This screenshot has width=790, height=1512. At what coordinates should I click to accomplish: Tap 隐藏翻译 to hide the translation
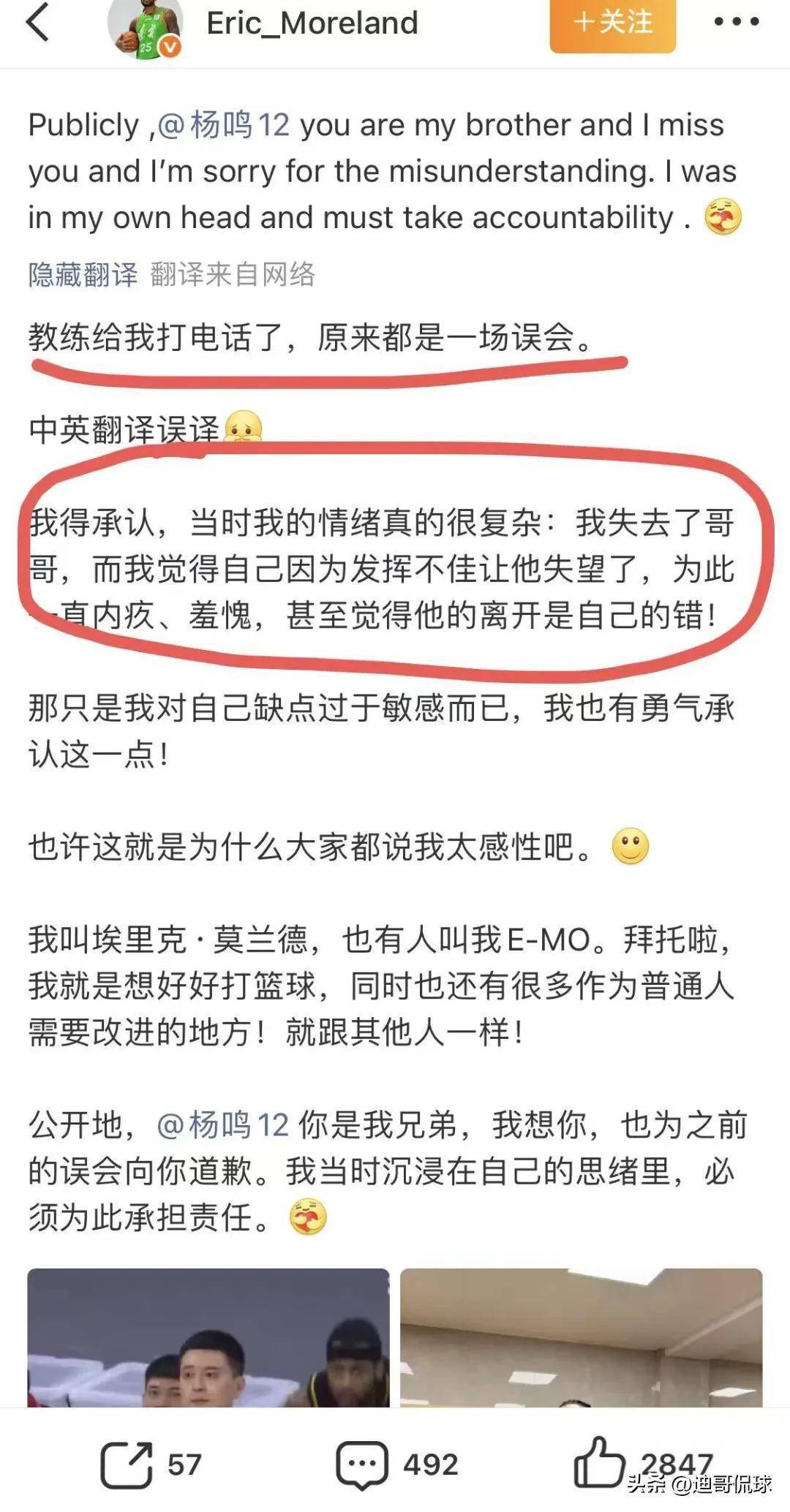[83, 275]
